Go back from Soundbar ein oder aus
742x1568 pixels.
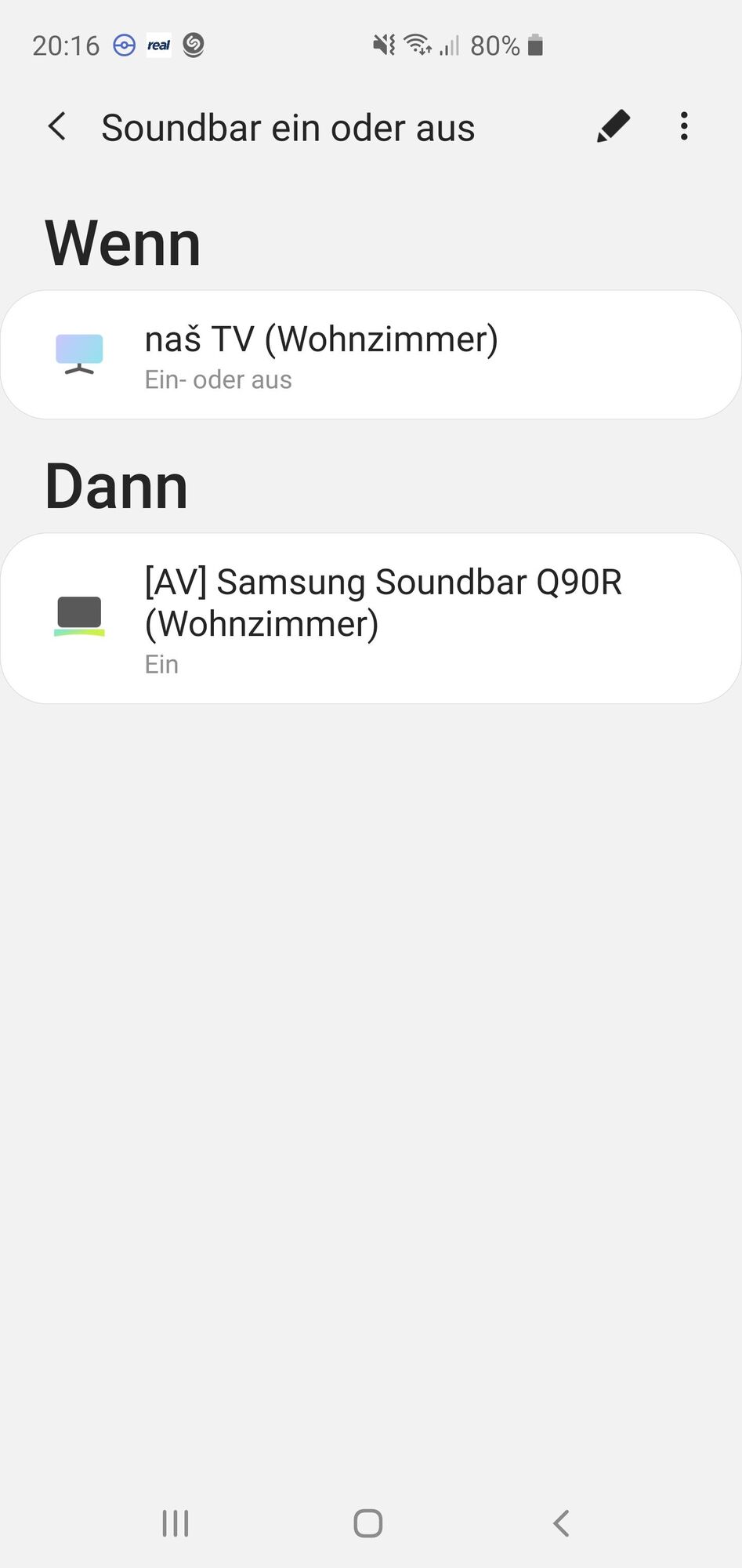(57, 126)
